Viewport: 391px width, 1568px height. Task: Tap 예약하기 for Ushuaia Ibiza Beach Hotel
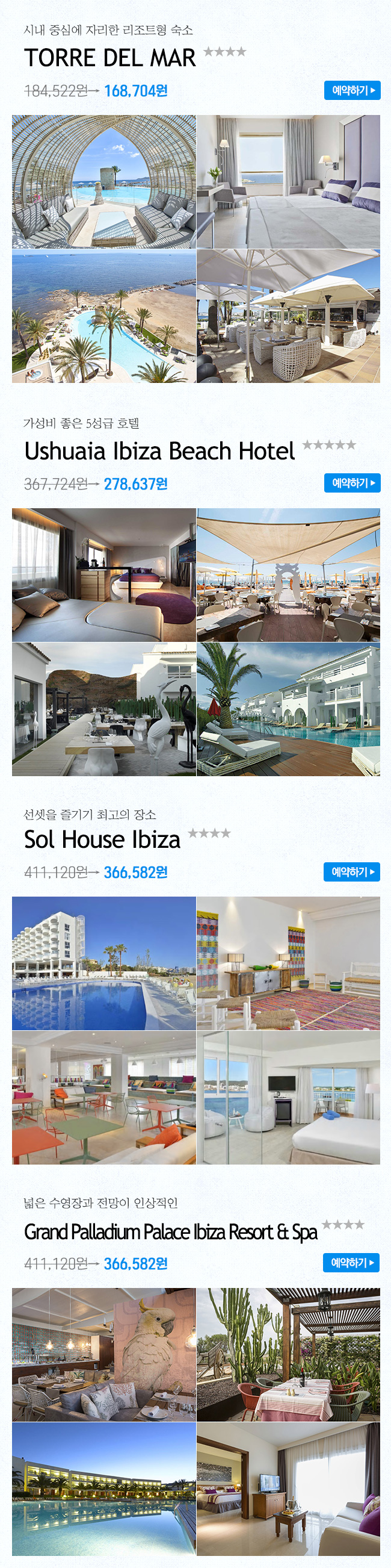(352, 484)
